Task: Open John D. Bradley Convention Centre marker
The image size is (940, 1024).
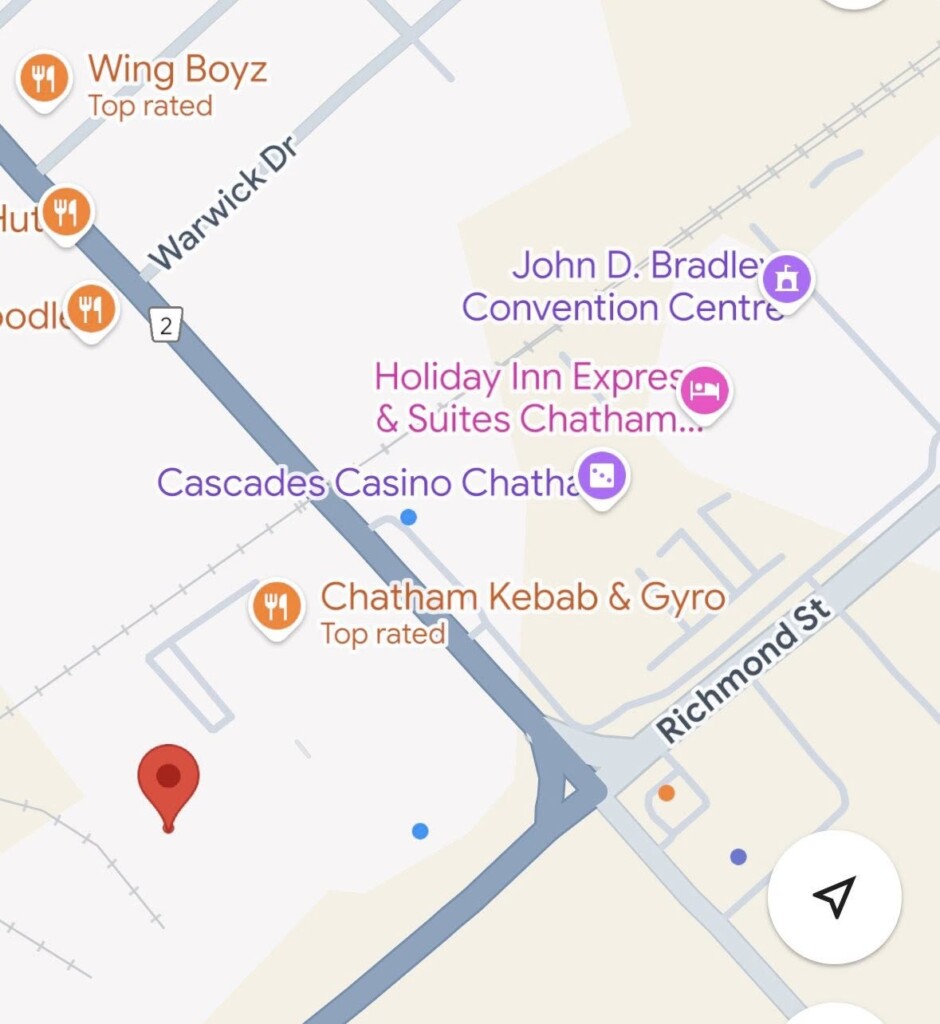Action: pyautogui.click(x=786, y=277)
